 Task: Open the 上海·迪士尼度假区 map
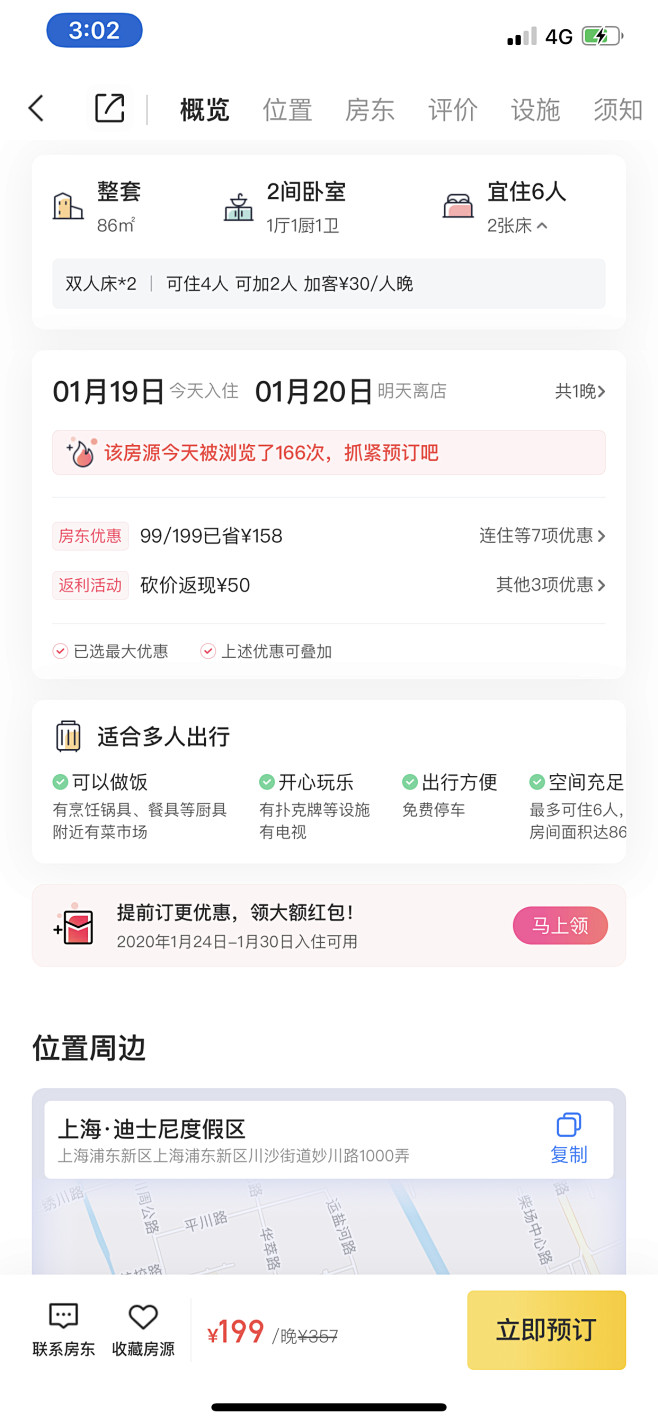(329, 1181)
